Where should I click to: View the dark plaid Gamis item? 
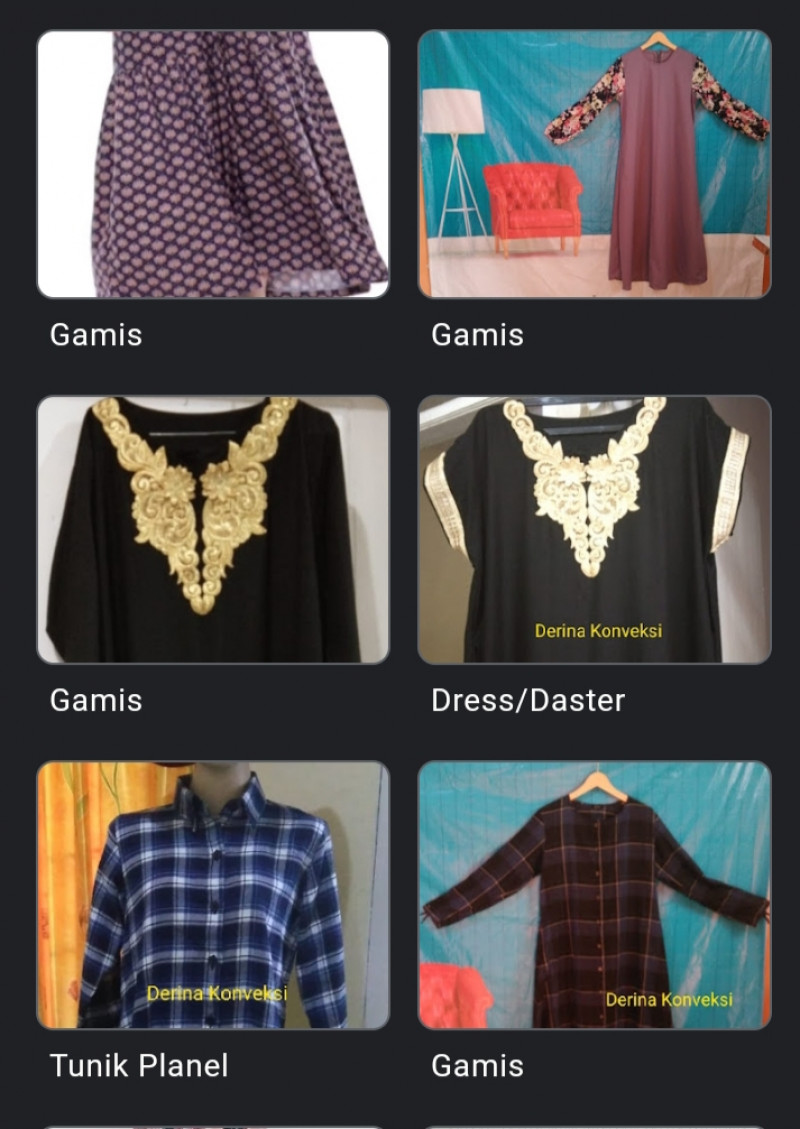(594, 895)
